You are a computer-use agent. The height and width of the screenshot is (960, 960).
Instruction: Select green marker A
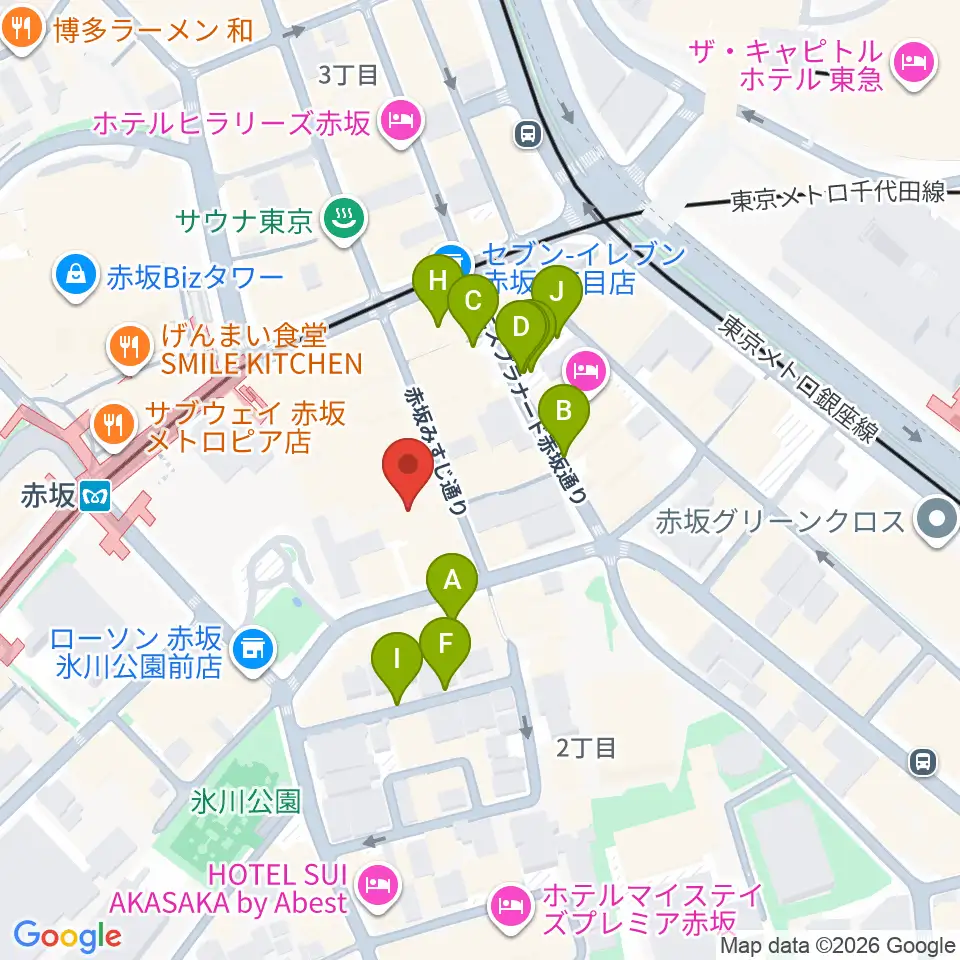point(452,585)
